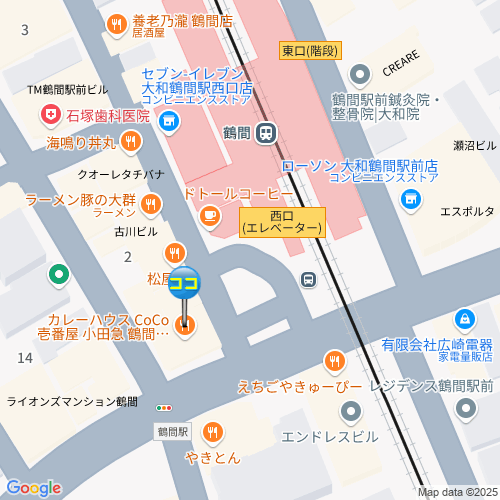Open the やきとん restaurant marker
The width and height of the screenshot is (500, 500).
pos(213,433)
